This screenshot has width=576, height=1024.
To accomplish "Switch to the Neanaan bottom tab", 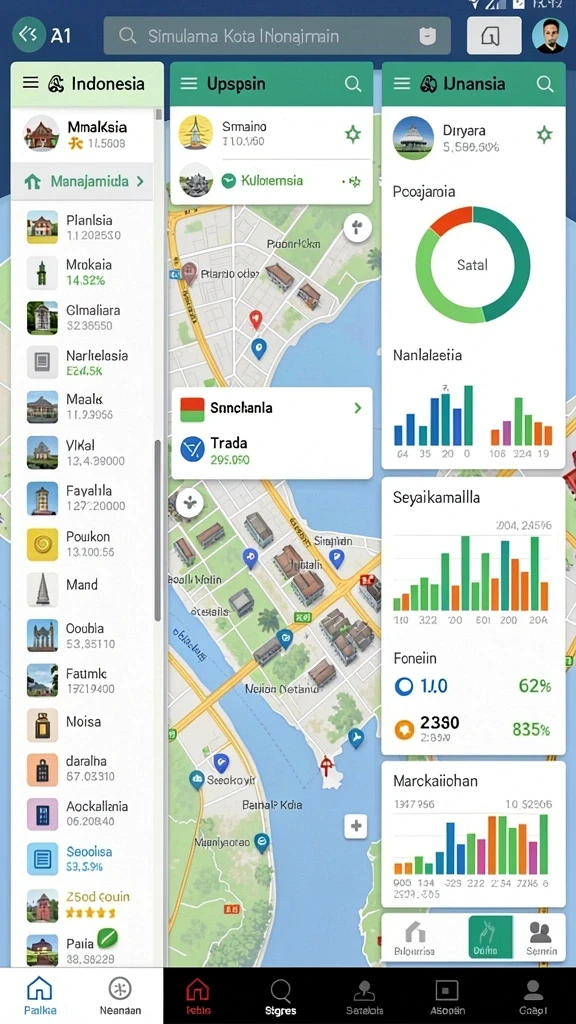I will [x=121, y=995].
